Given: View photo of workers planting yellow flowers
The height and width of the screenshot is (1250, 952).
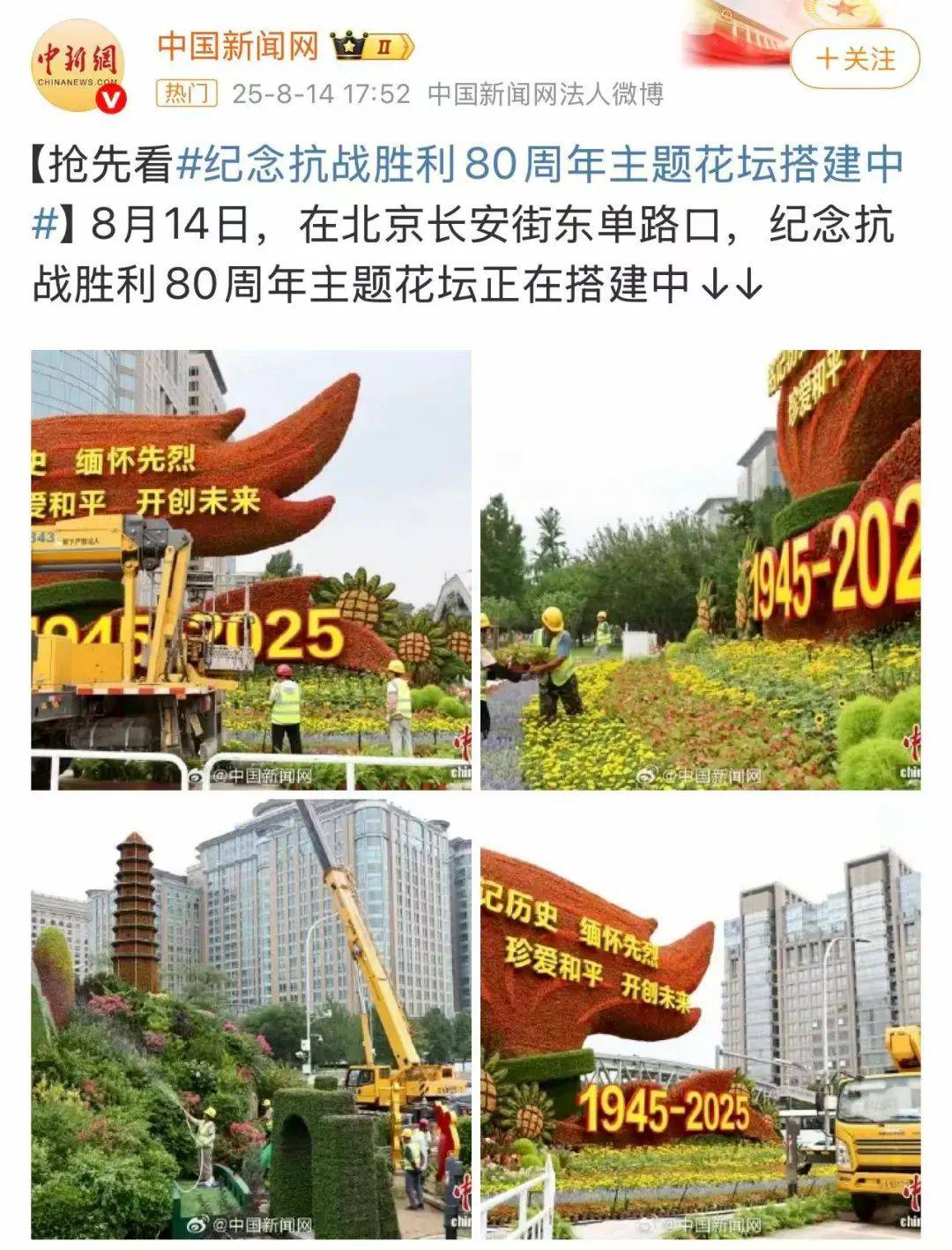Looking at the screenshot, I should click(x=700, y=569).
